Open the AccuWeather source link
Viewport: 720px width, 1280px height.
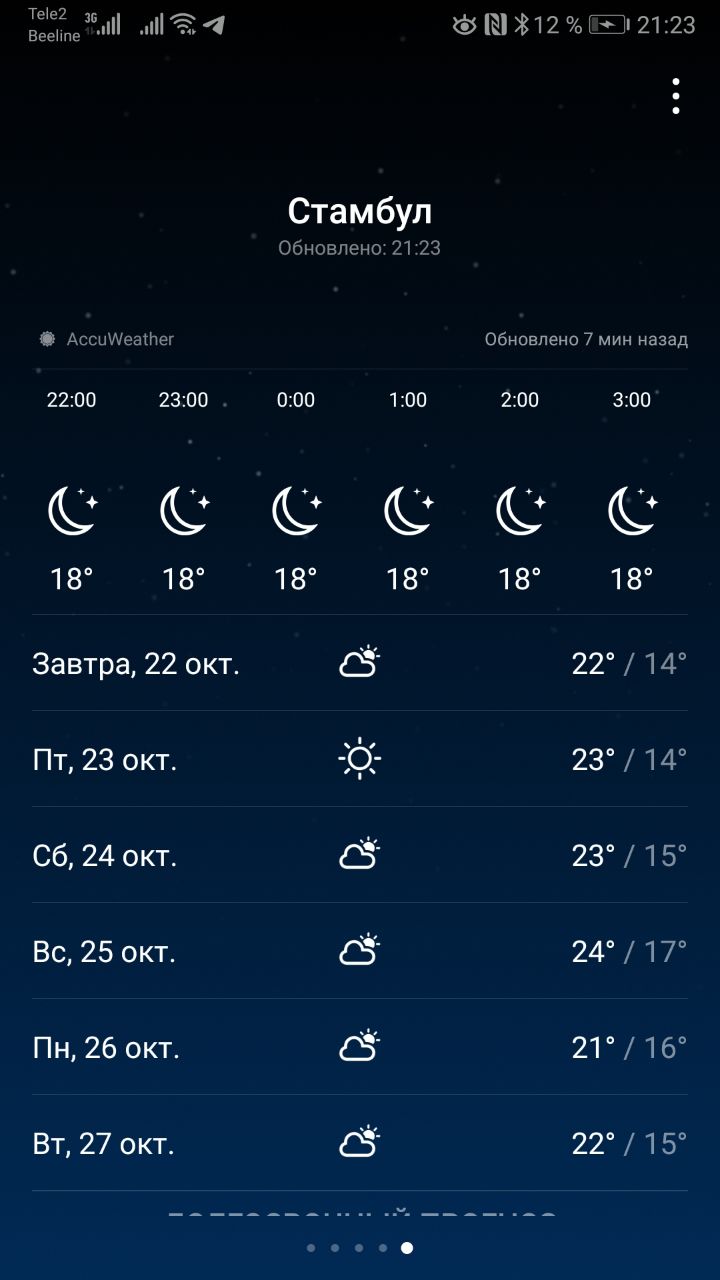[x=106, y=339]
